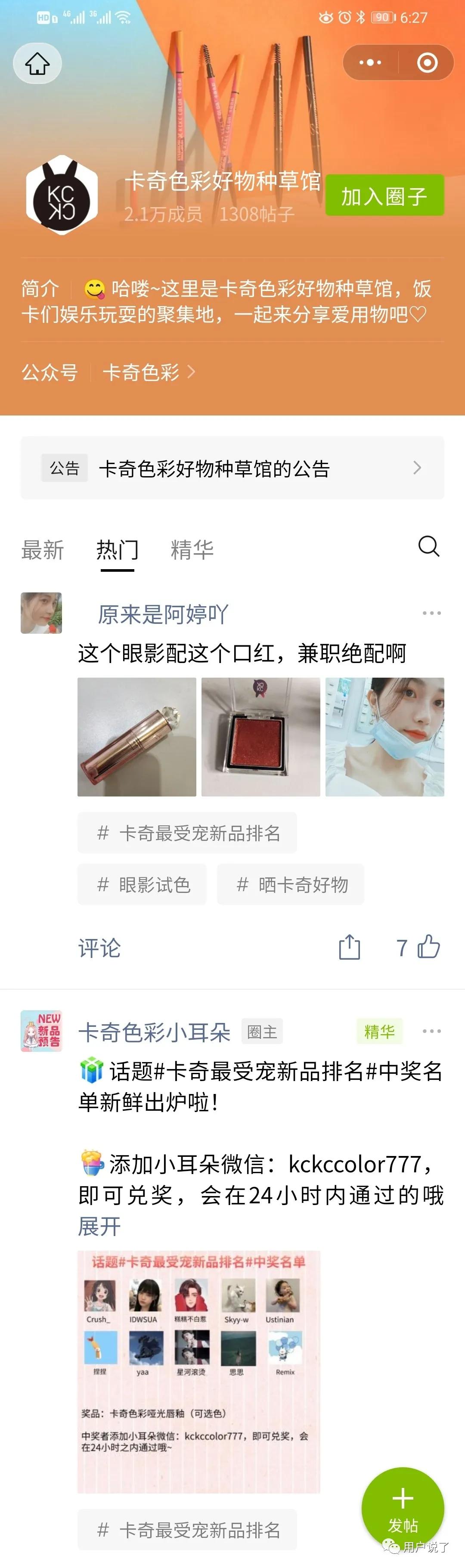Open the 晒卡奇好物 hashtag chip

pyautogui.click(x=290, y=884)
